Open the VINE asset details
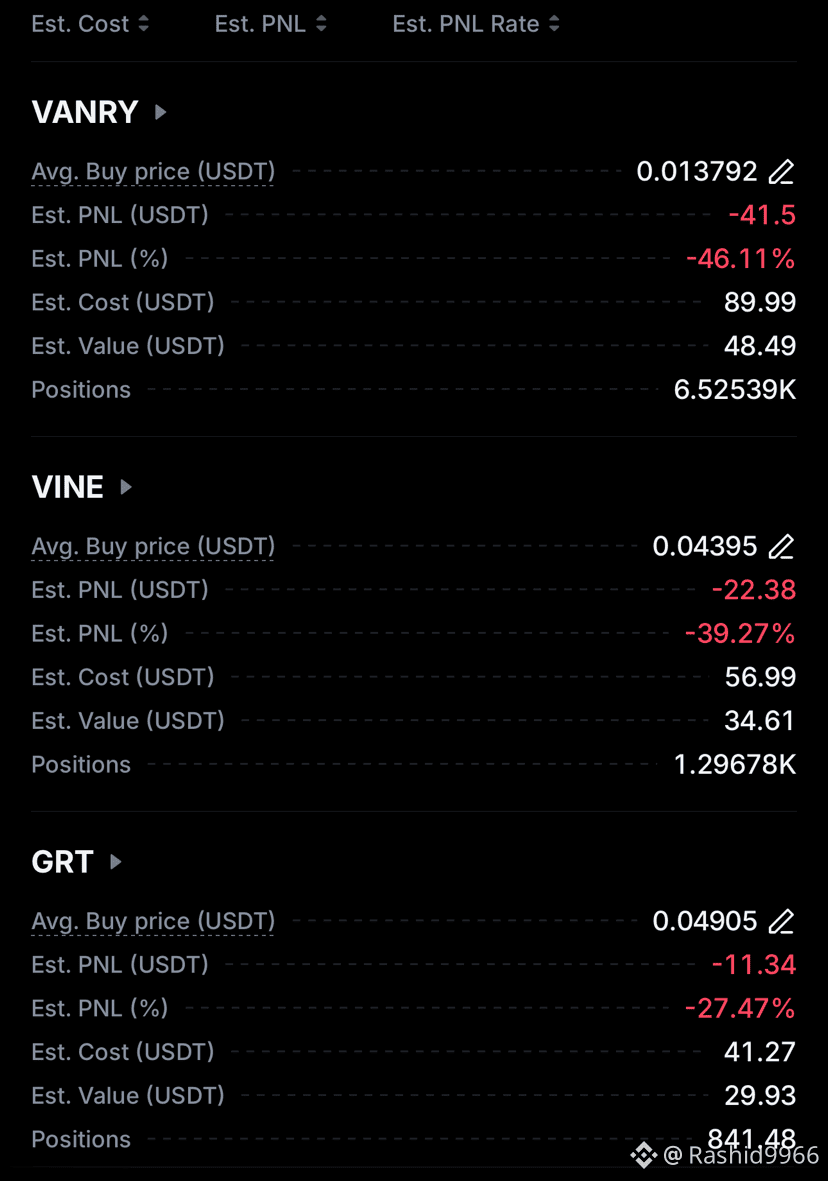Image resolution: width=828 pixels, height=1181 pixels. (82, 487)
